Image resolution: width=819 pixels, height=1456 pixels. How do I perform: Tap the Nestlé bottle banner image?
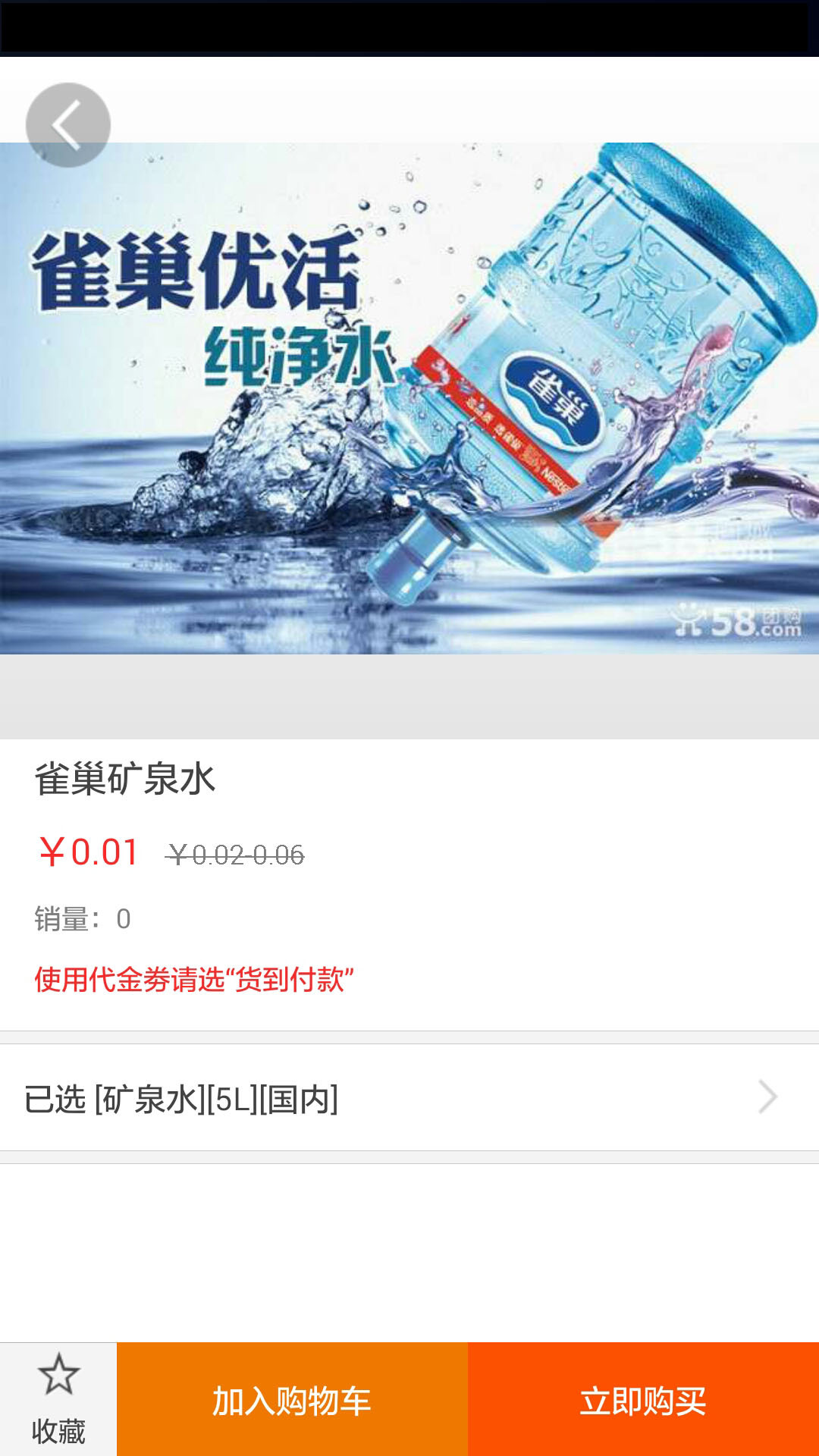click(409, 394)
